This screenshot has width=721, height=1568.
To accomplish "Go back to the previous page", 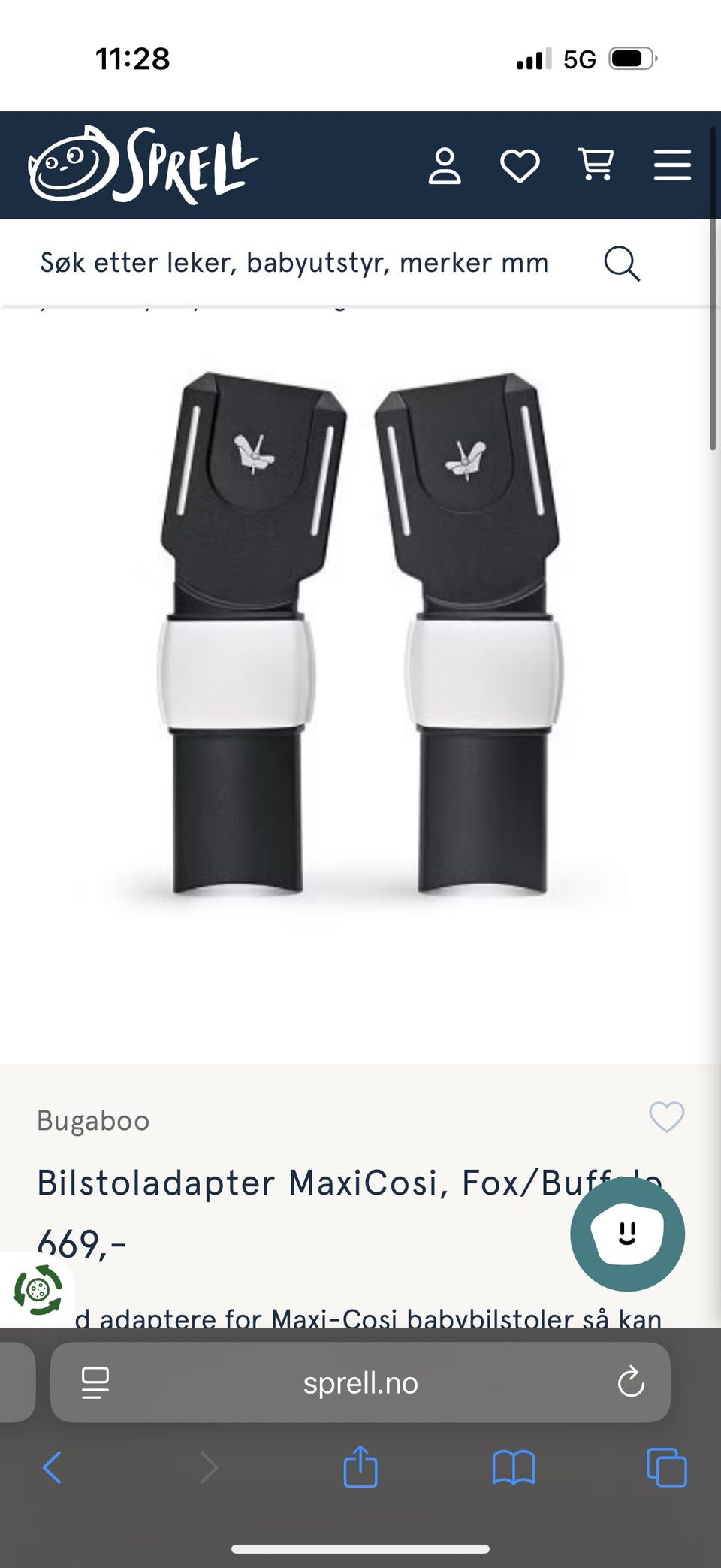I will coord(52,1467).
